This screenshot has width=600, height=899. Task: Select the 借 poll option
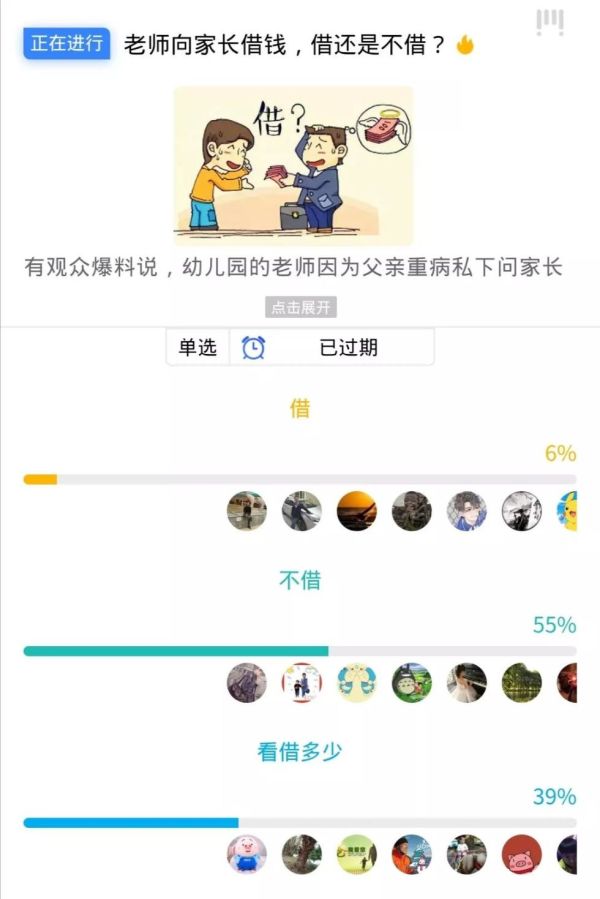(x=300, y=408)
